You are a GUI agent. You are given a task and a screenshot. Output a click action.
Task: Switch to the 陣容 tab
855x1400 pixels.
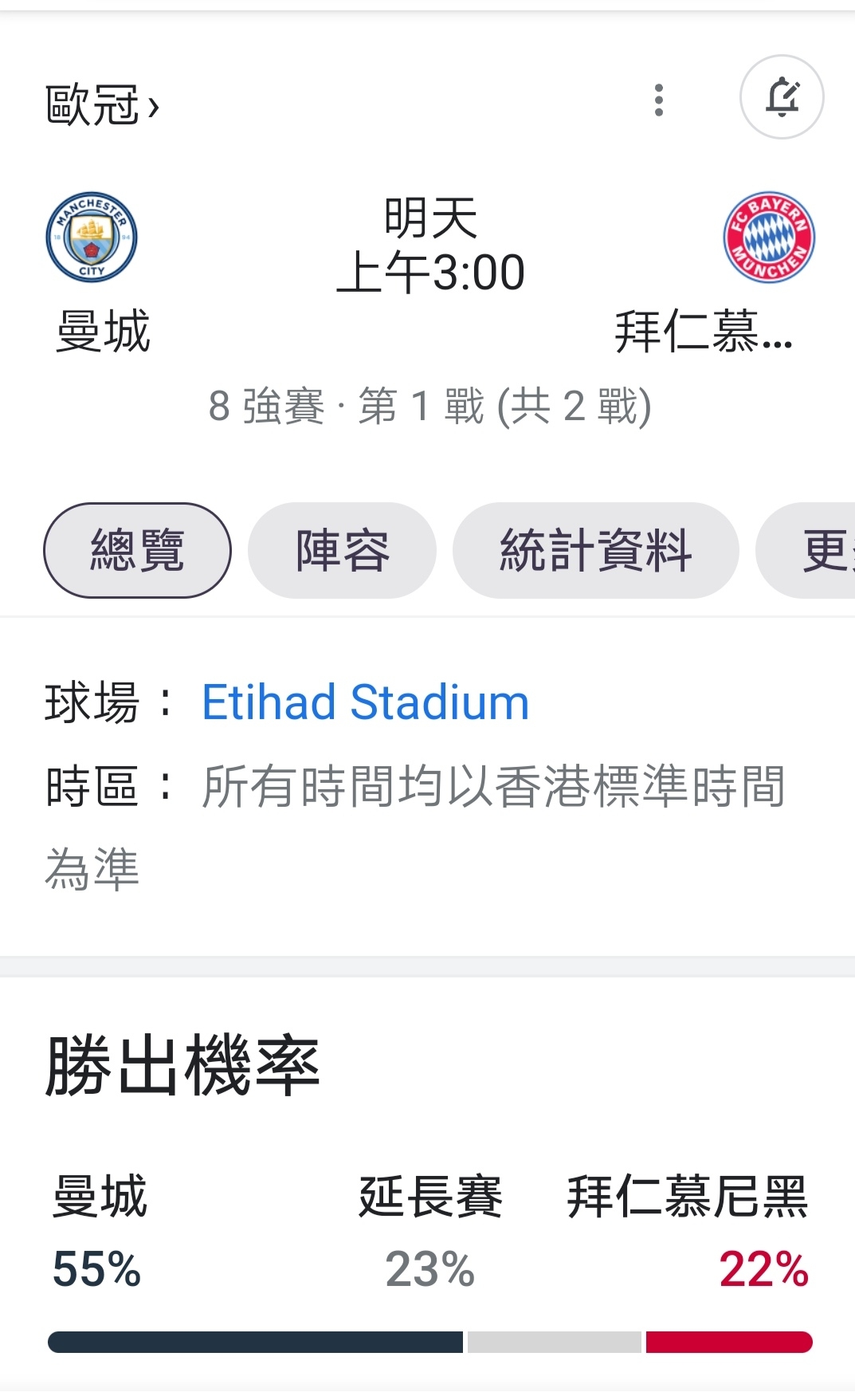tap(342, 550)
